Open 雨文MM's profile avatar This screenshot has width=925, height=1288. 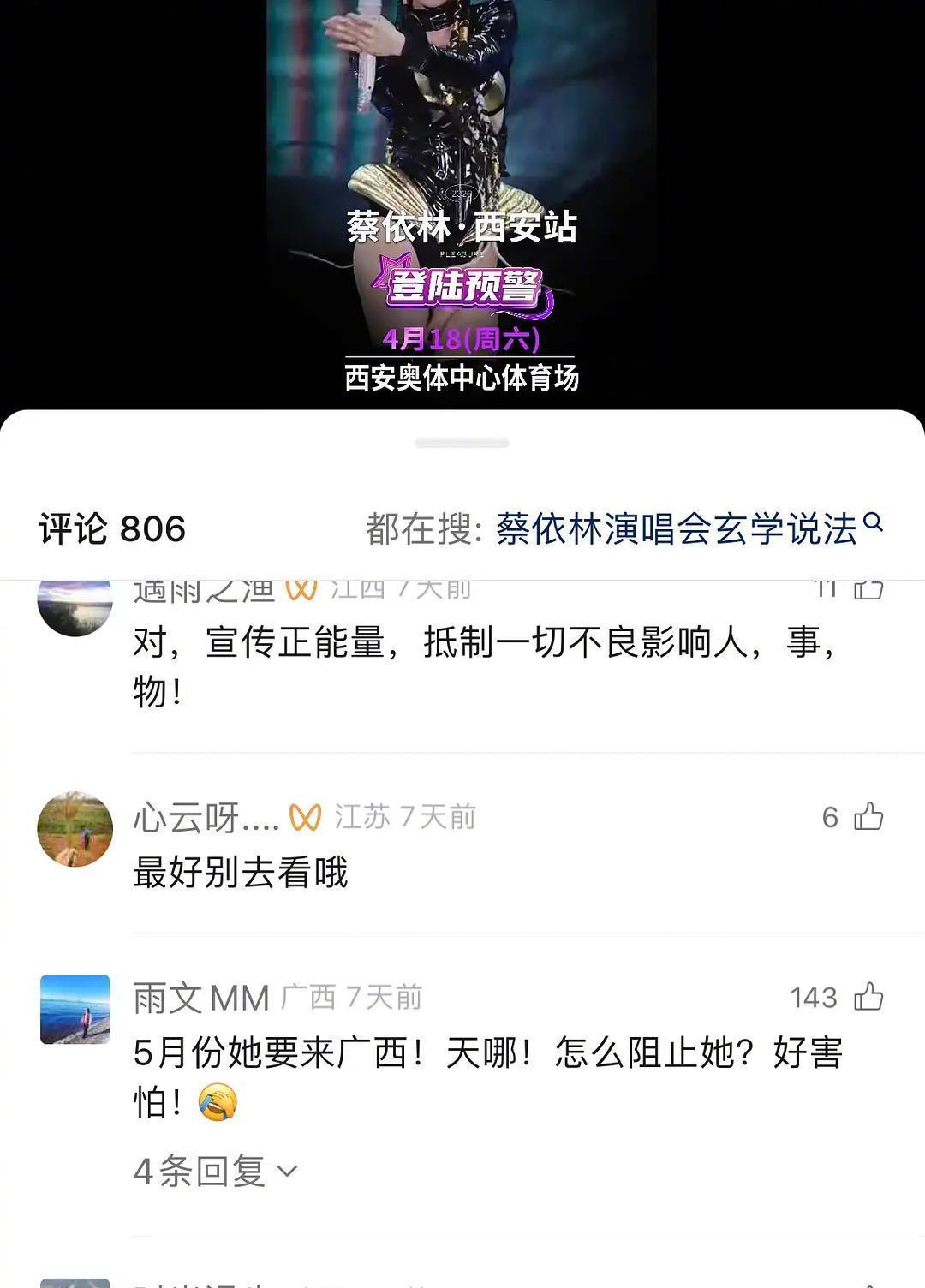tap(75, 1009)
